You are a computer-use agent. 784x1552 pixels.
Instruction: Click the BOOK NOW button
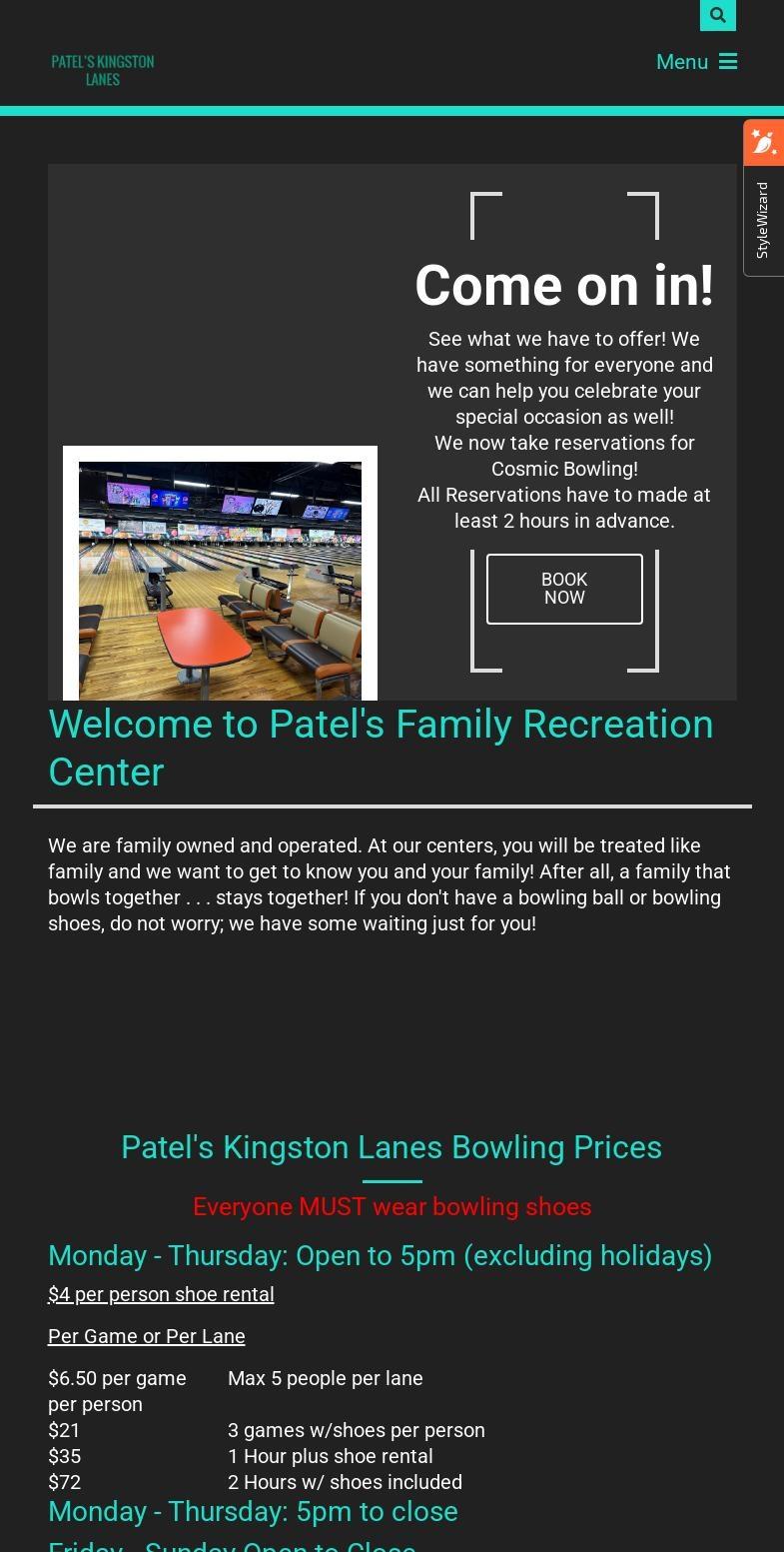(x=564, y=589)
